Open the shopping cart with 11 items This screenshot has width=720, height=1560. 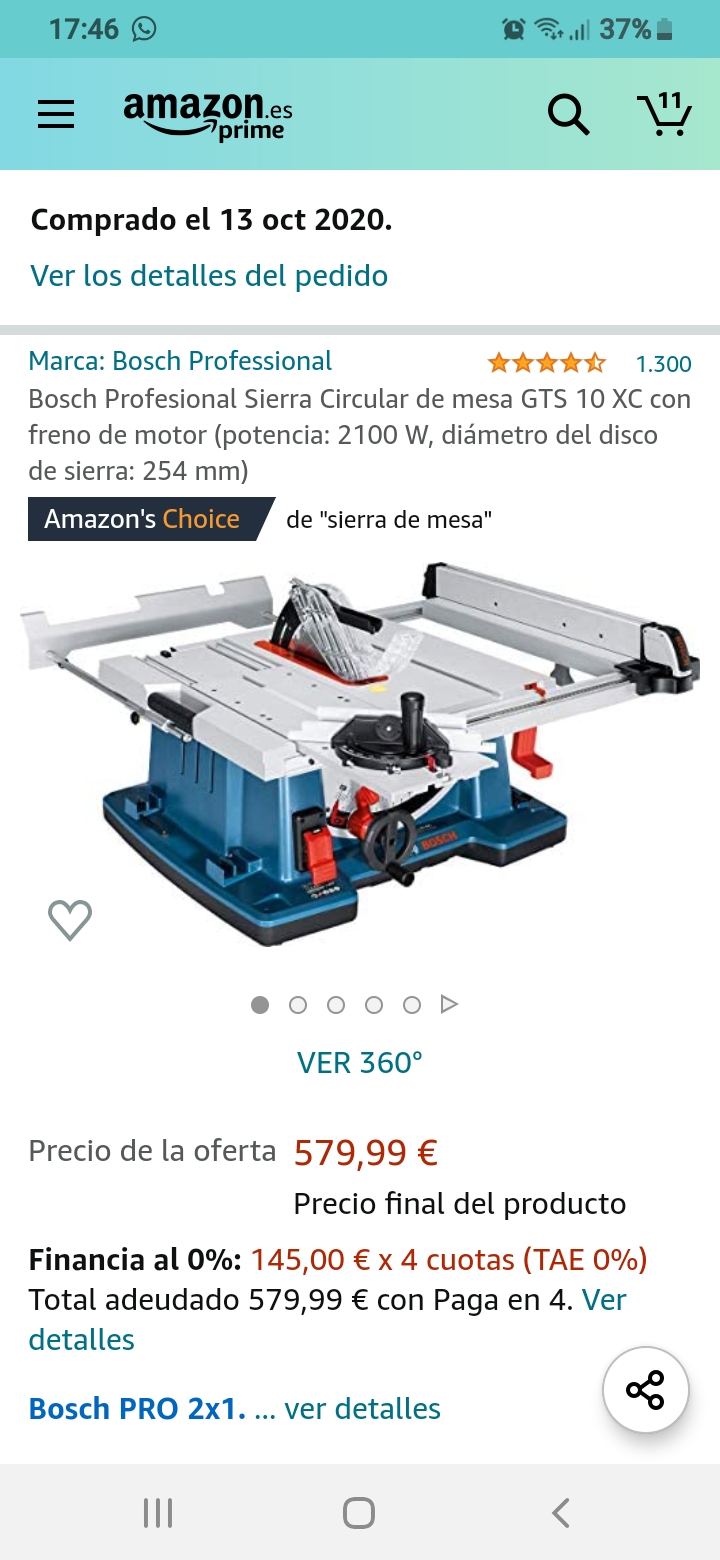point(664,113)
